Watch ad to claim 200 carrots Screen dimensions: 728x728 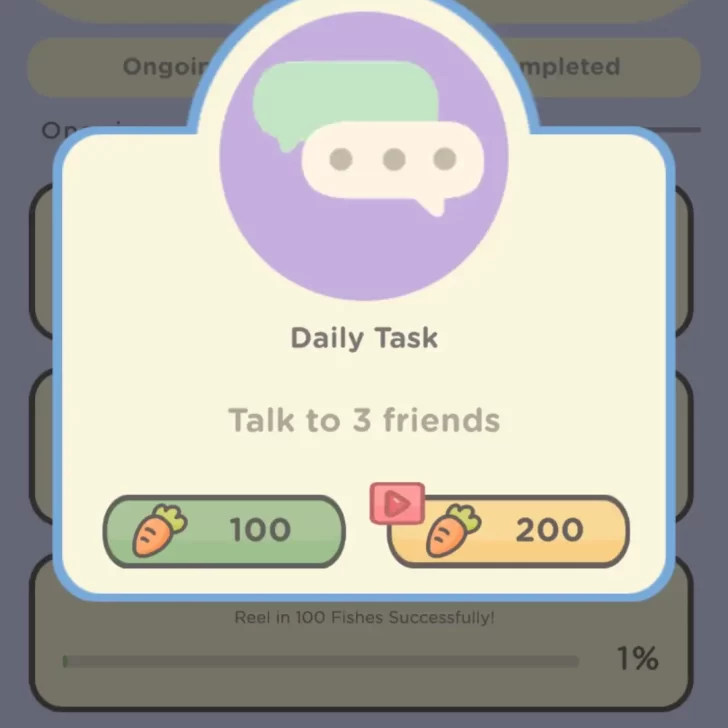tap(508, 531)
